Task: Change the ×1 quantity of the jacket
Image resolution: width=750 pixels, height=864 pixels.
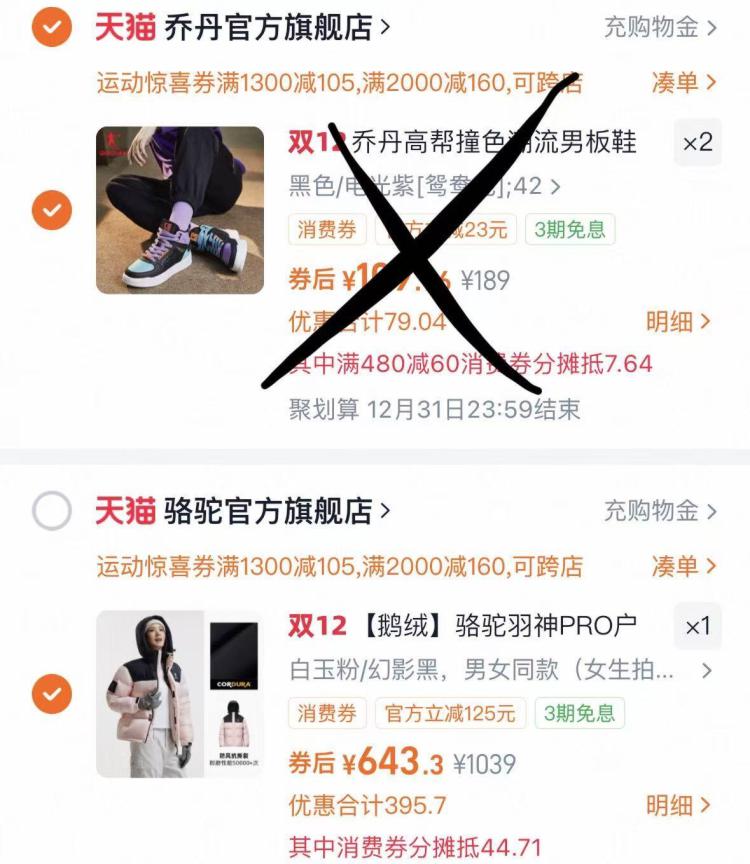Action: (698, 627)
